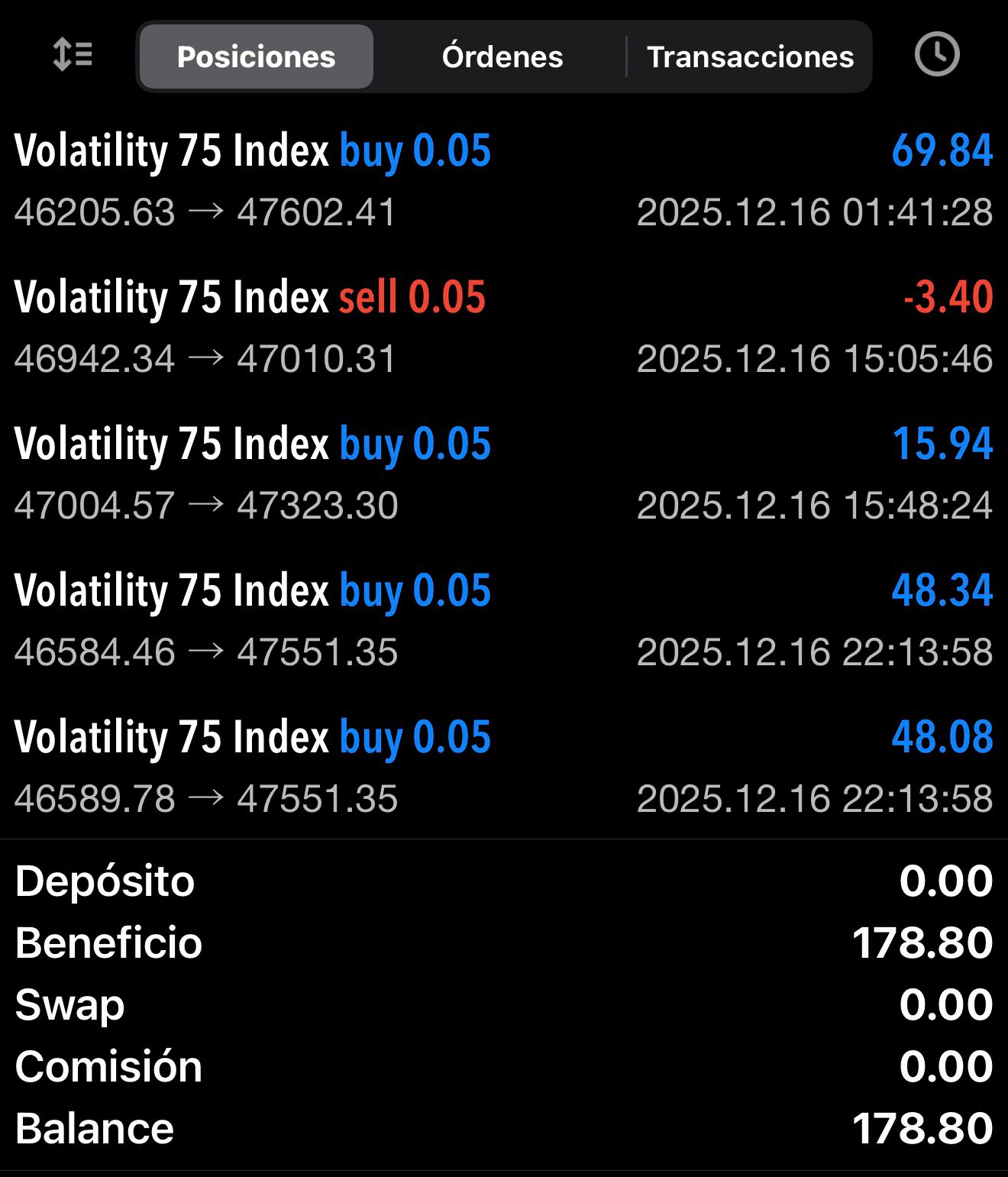Select the buy position with profit 48.34
1008x1177 pixels.
point(504,619)
